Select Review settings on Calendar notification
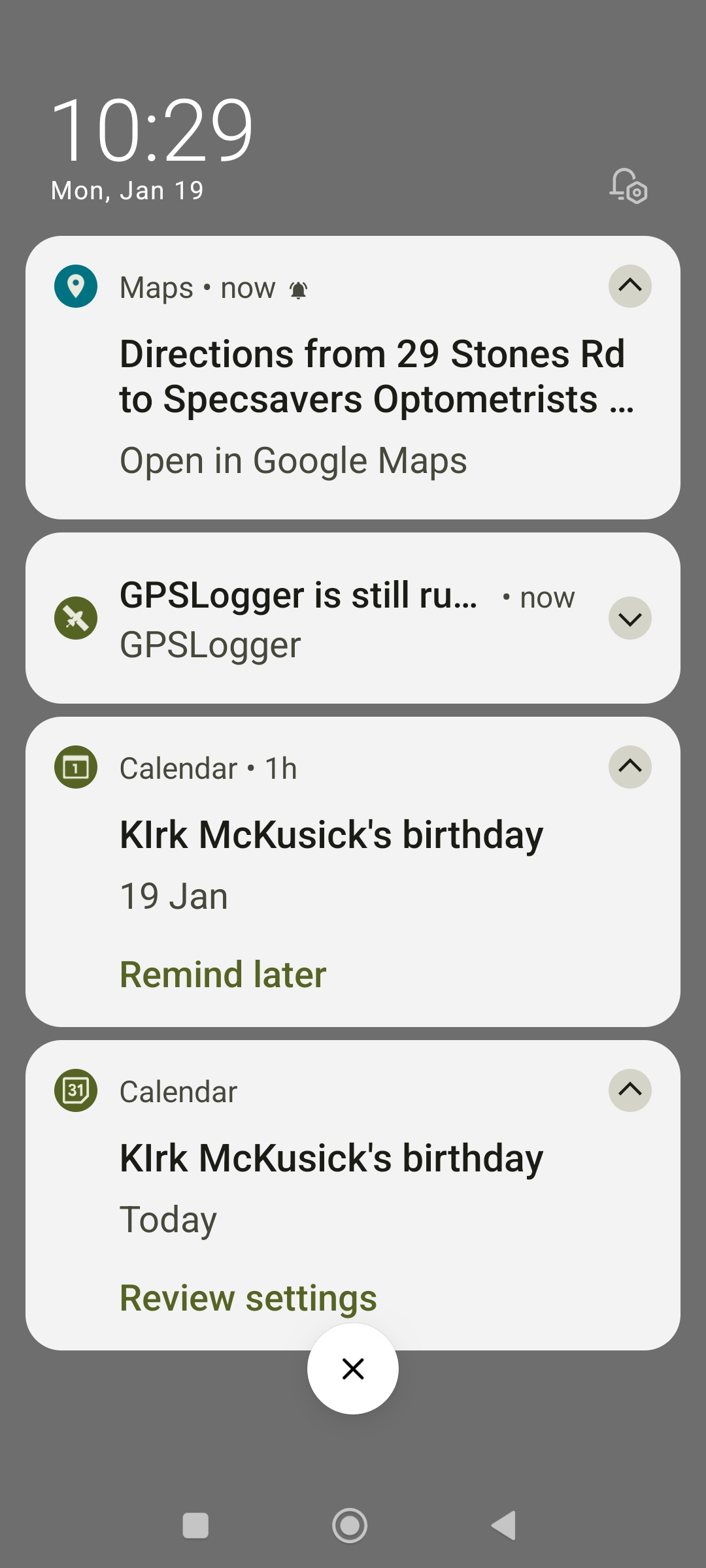This screenshot has height=1568, width=706. 248,1298
